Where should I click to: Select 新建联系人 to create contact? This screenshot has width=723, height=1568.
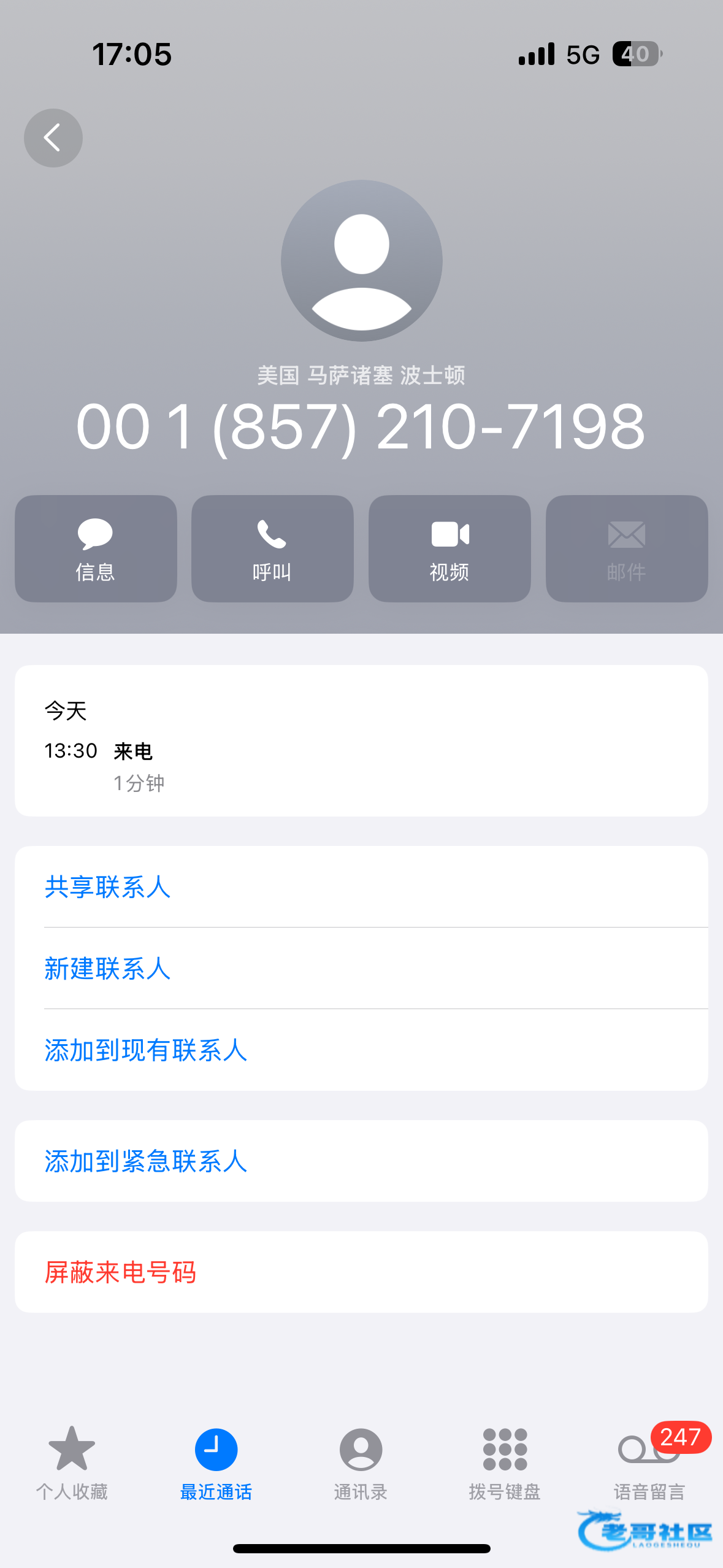coord(108,969)
